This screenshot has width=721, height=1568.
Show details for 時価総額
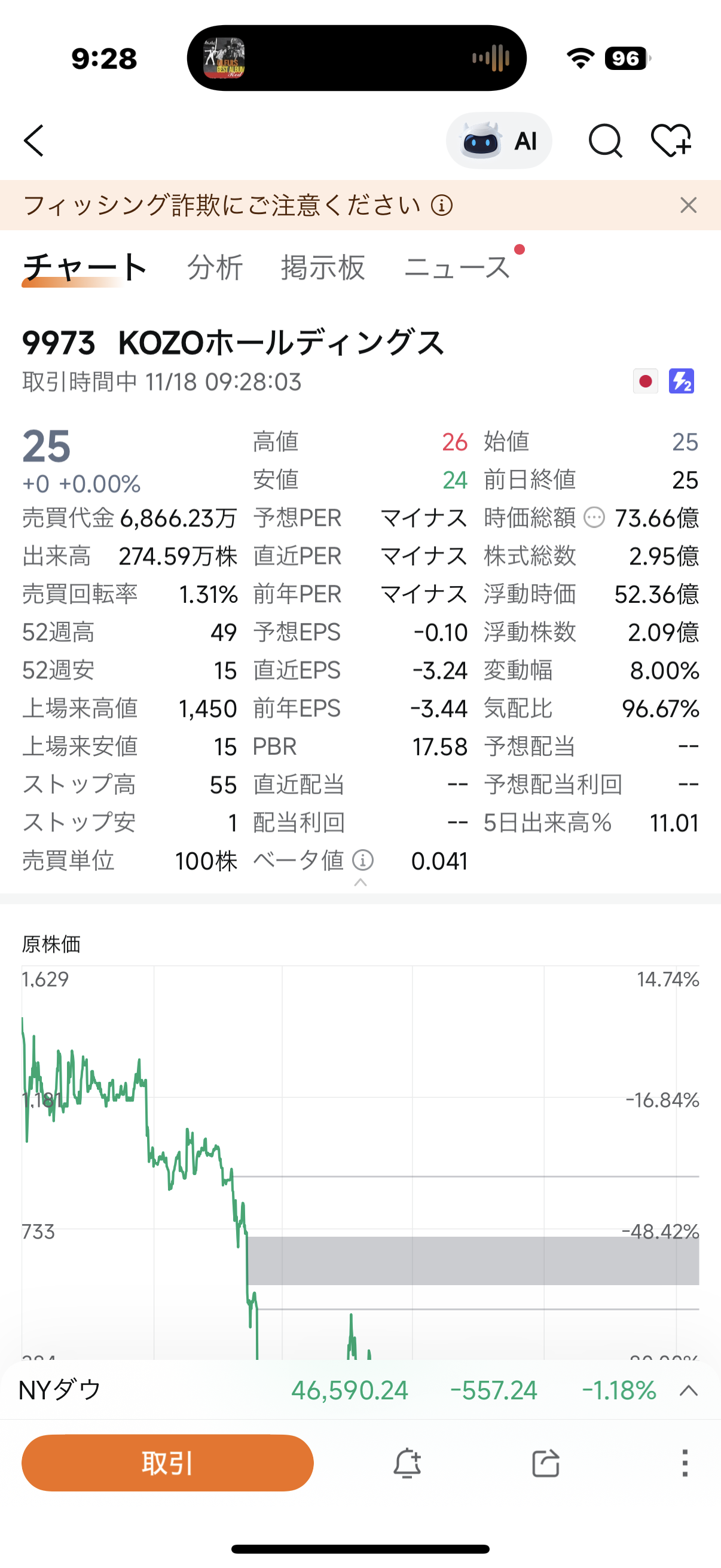tap(594, 518)
